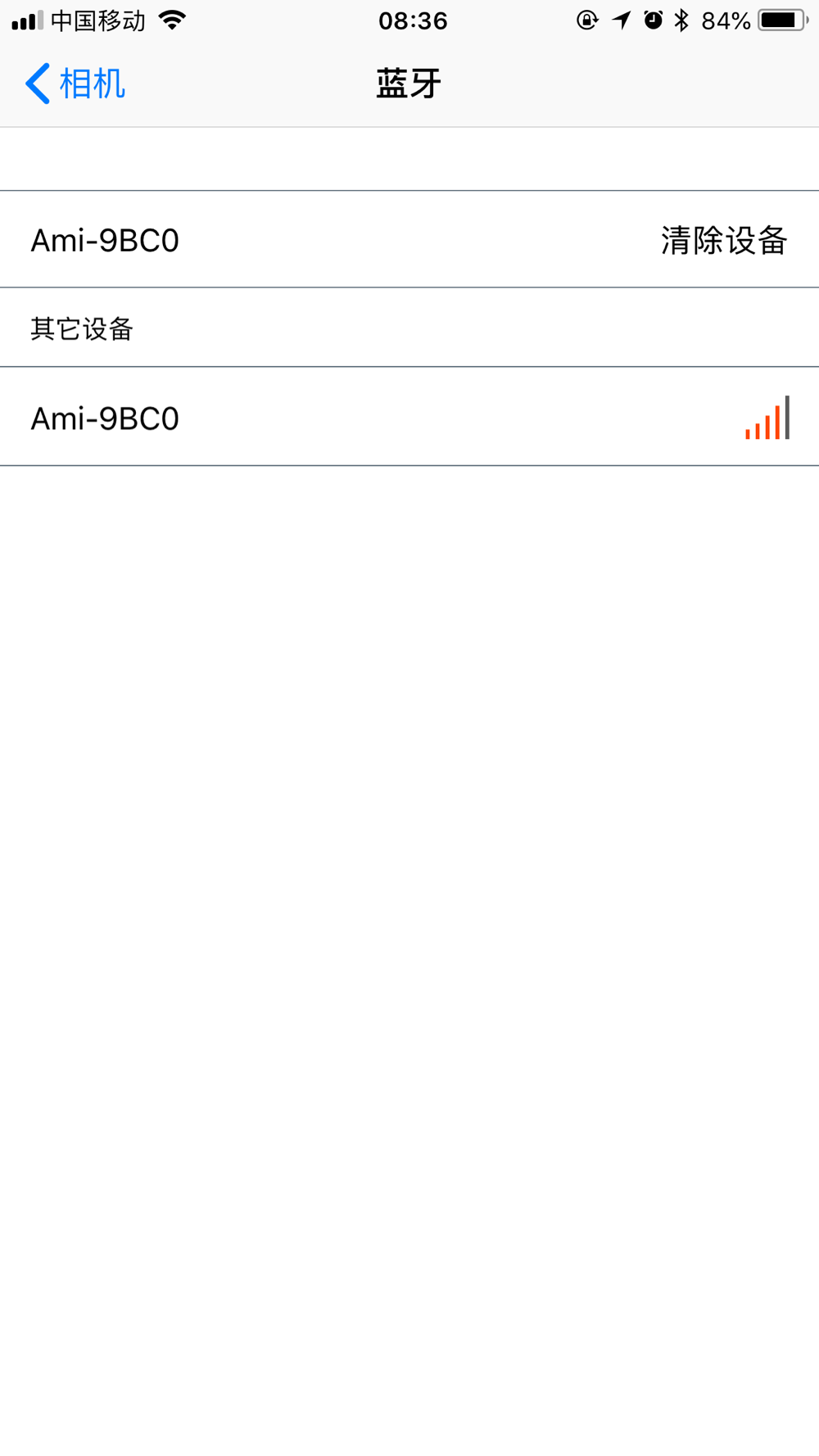Go back to 相机
The height and width of the screenshot is (1456, 819).
click(x=75, y=84)
